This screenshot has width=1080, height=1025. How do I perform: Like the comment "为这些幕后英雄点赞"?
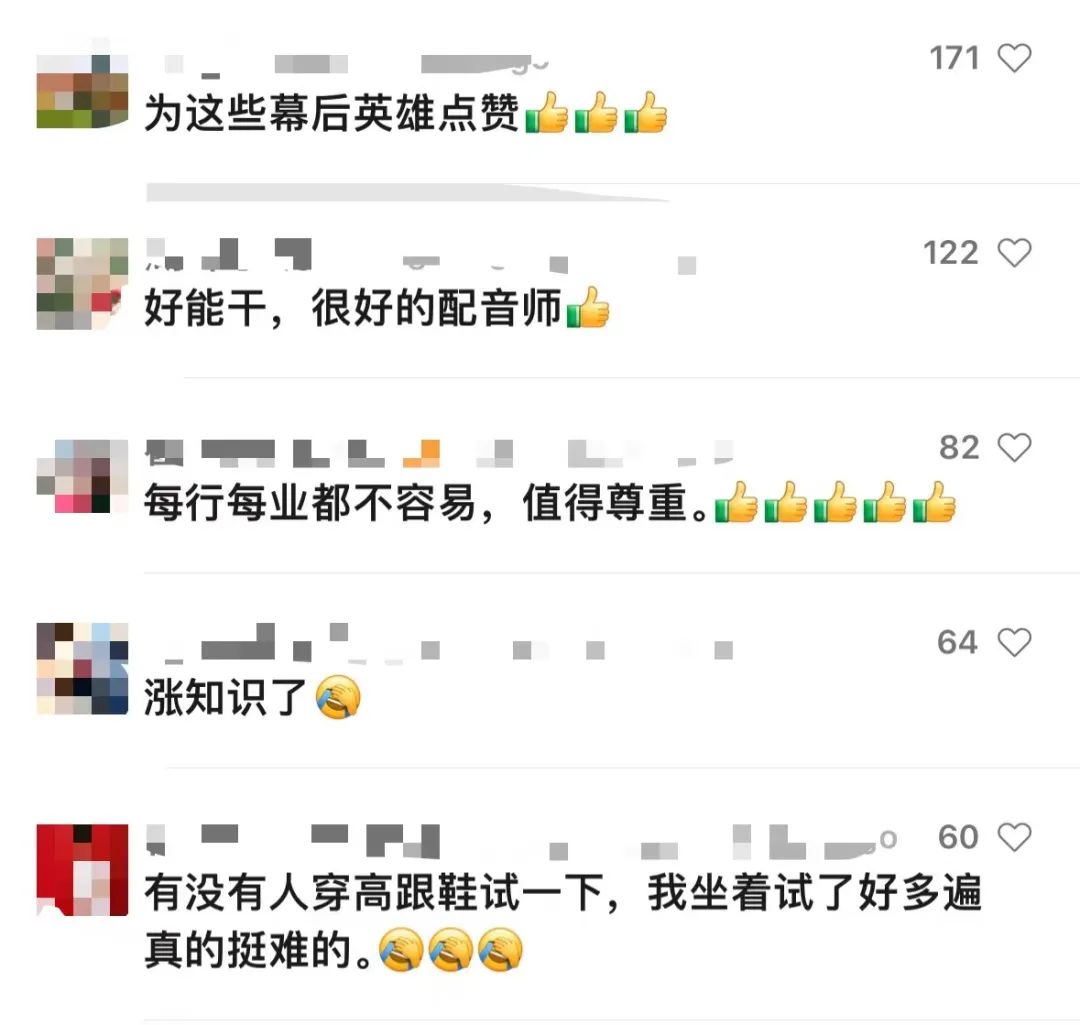(x=1014, y=59)
